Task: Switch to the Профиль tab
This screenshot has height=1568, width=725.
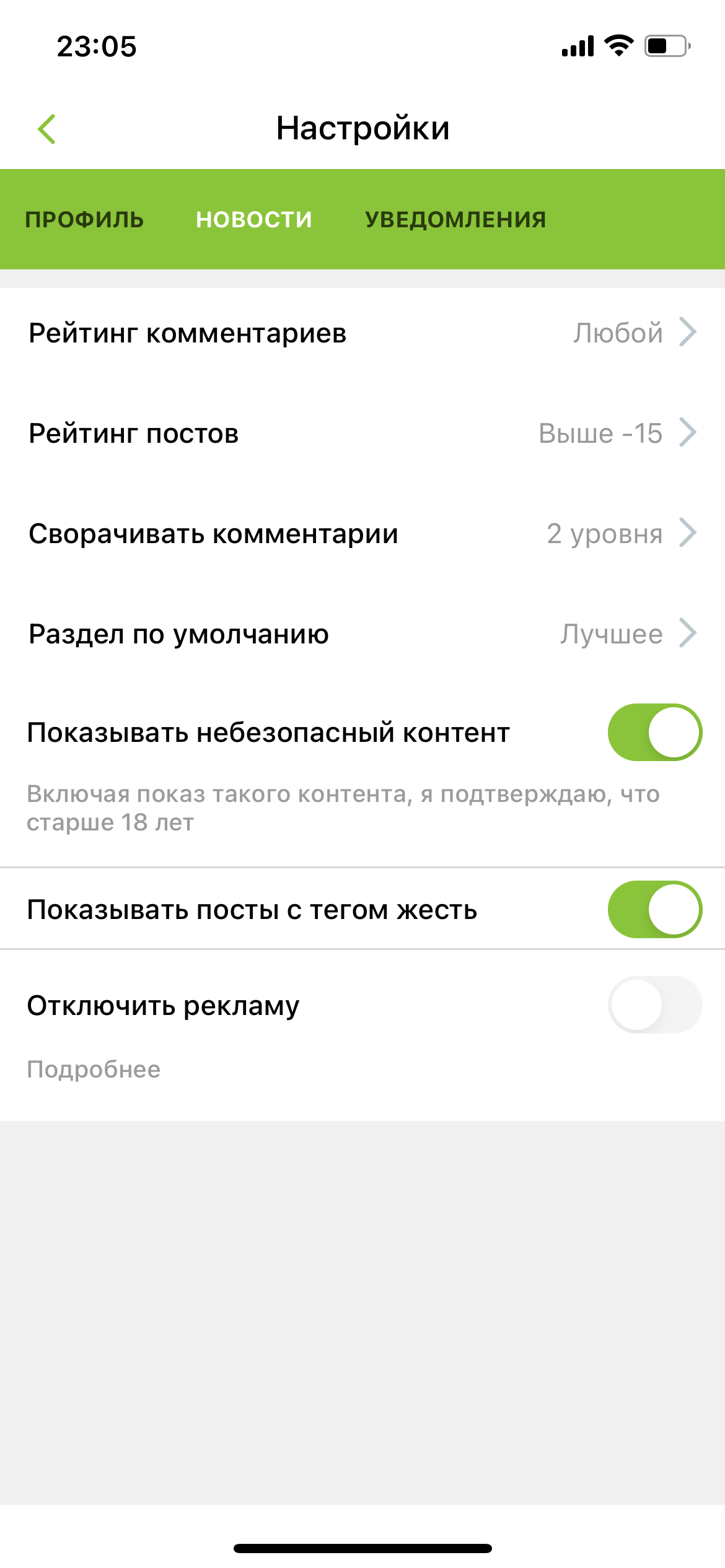Action: tap(84, 220)
